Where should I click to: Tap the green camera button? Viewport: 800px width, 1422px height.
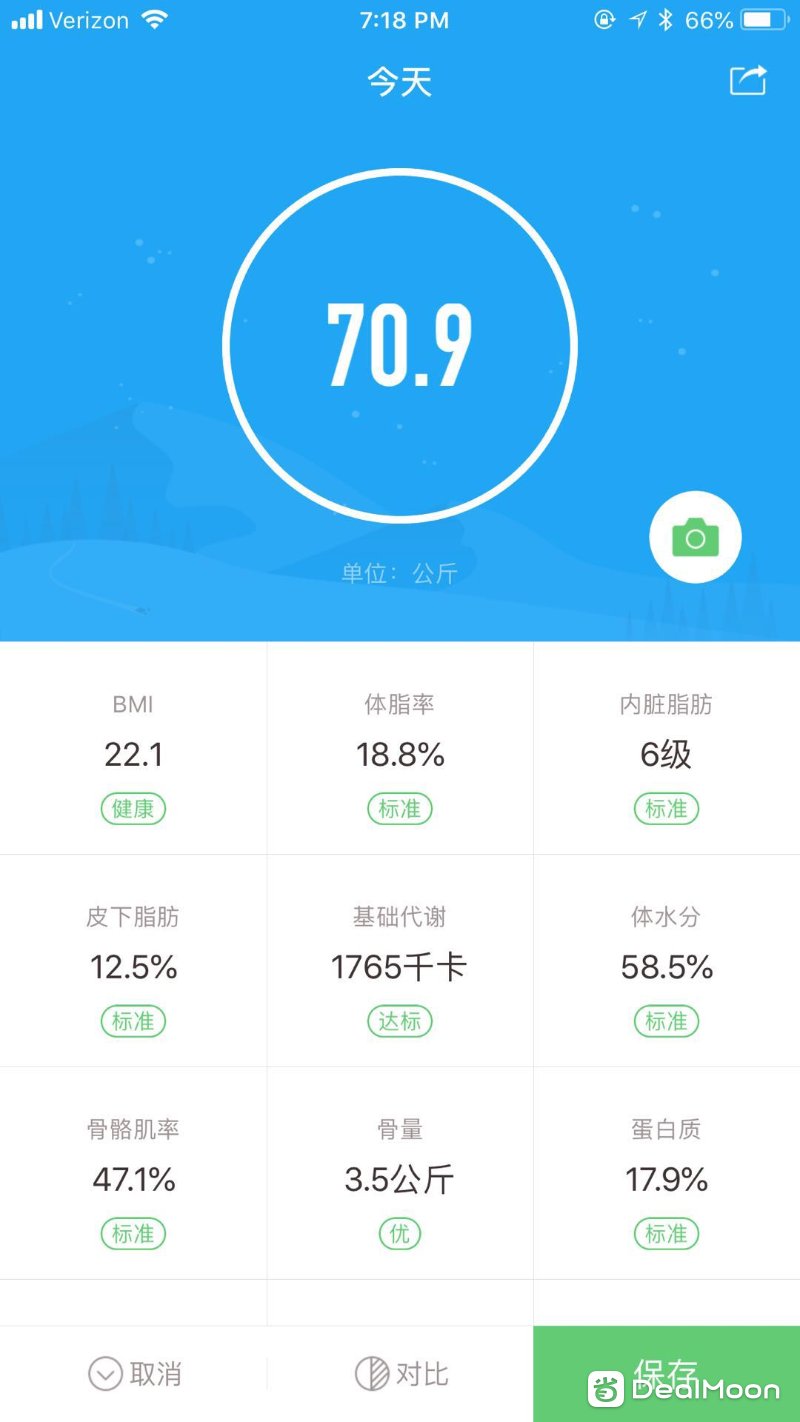695,538
